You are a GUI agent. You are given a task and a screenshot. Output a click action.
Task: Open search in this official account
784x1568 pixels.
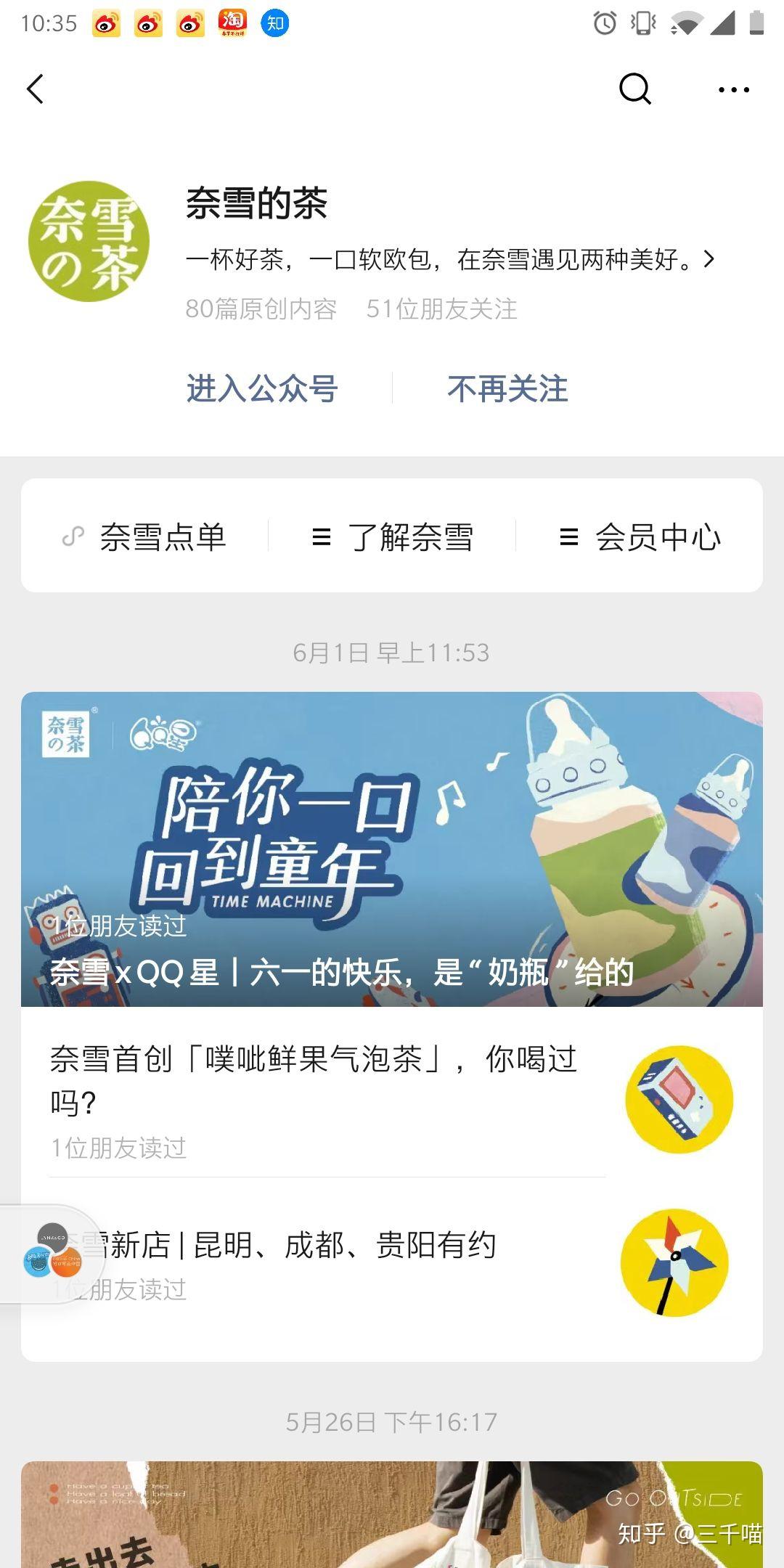tap(634, 89)
